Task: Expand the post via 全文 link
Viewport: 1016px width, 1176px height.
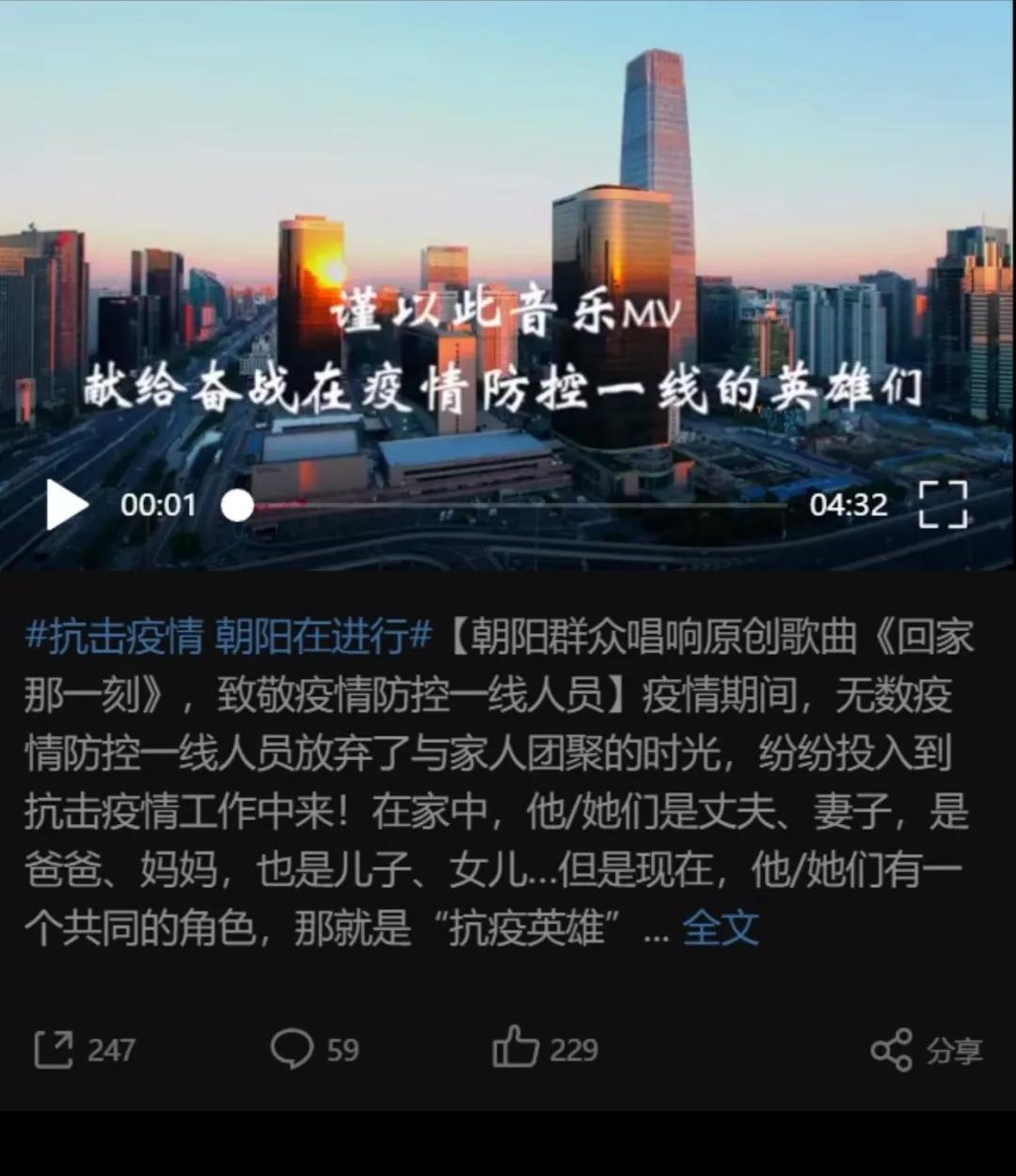Action: tap(720, 930)
